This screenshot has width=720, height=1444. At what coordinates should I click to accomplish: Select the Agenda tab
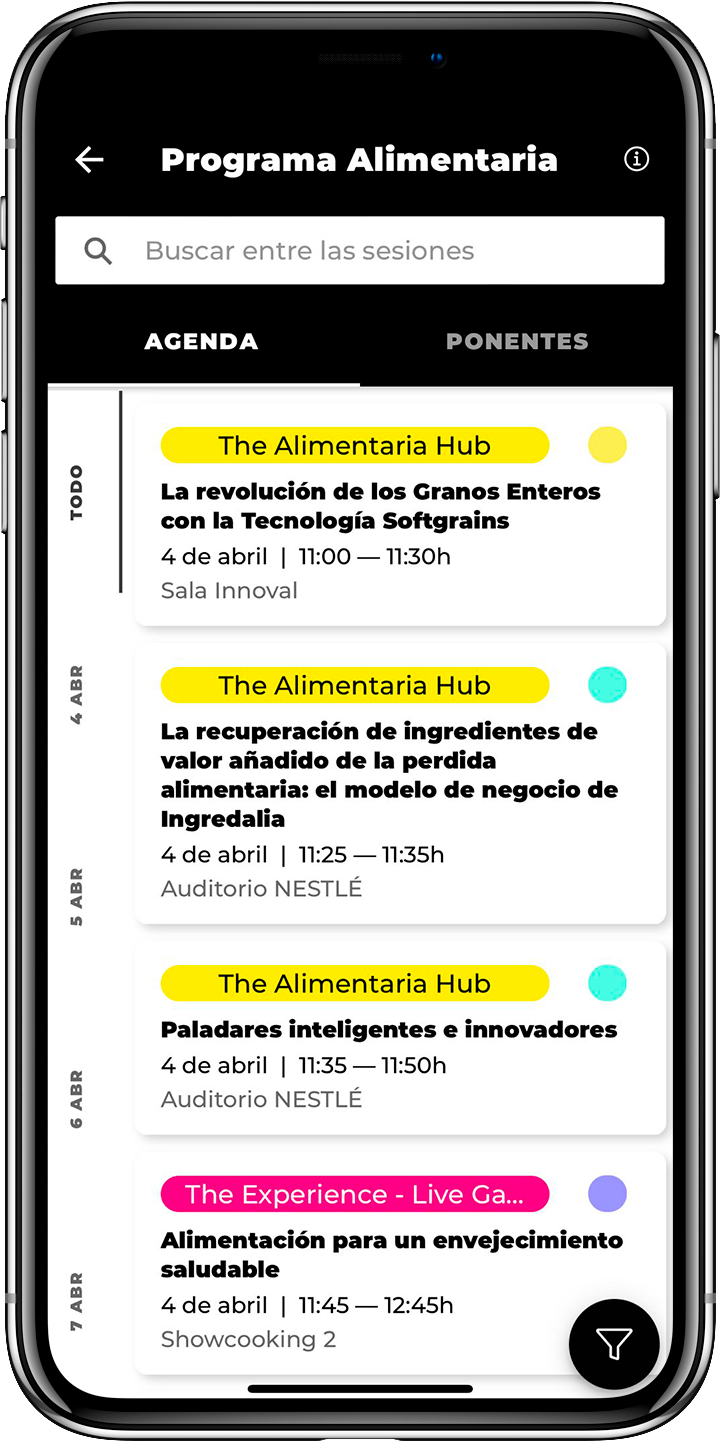[201, 342]
